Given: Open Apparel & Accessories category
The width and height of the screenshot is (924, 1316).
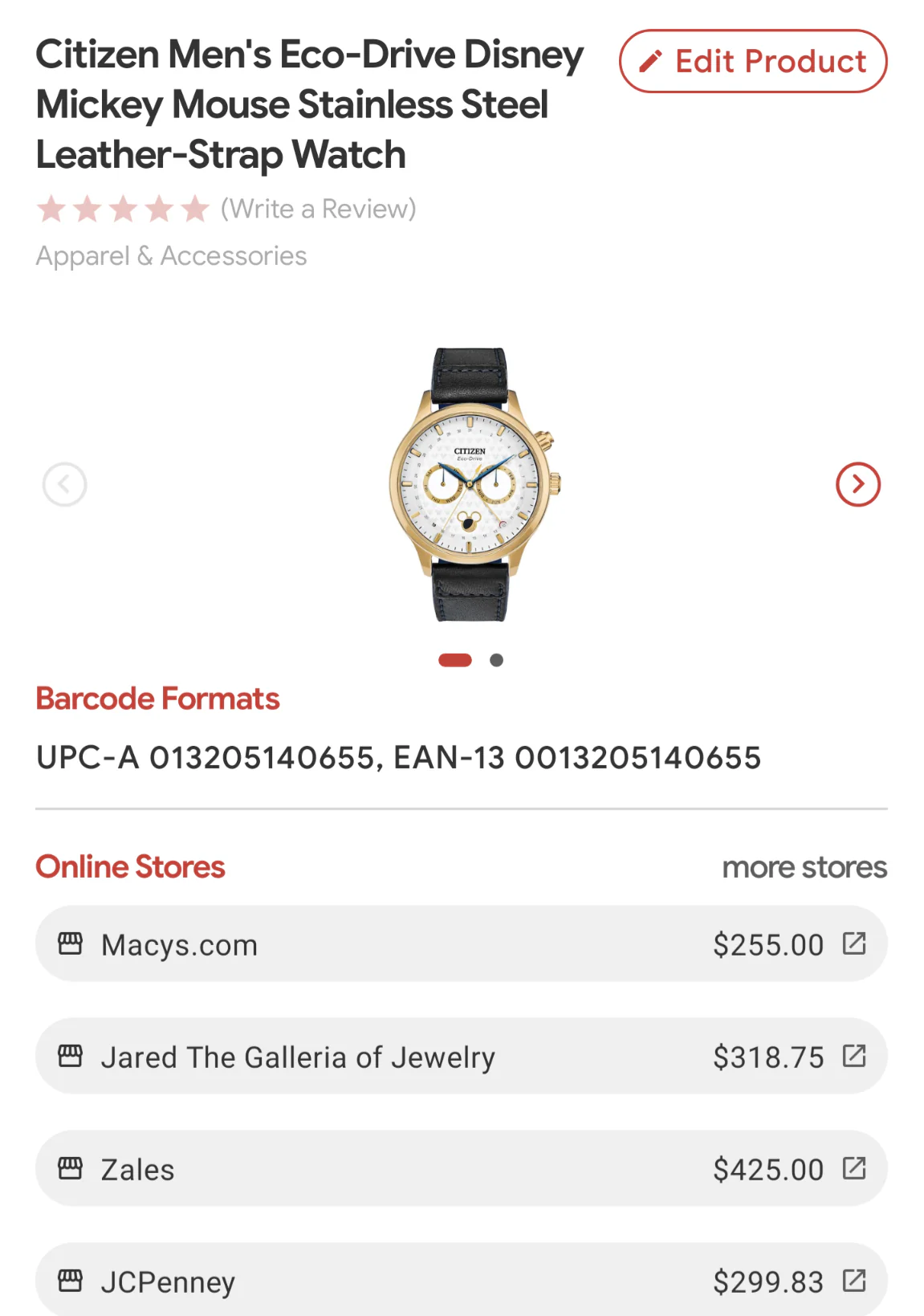Looking at the screenshot, I should pyautogui.click(x=171, y=256).
